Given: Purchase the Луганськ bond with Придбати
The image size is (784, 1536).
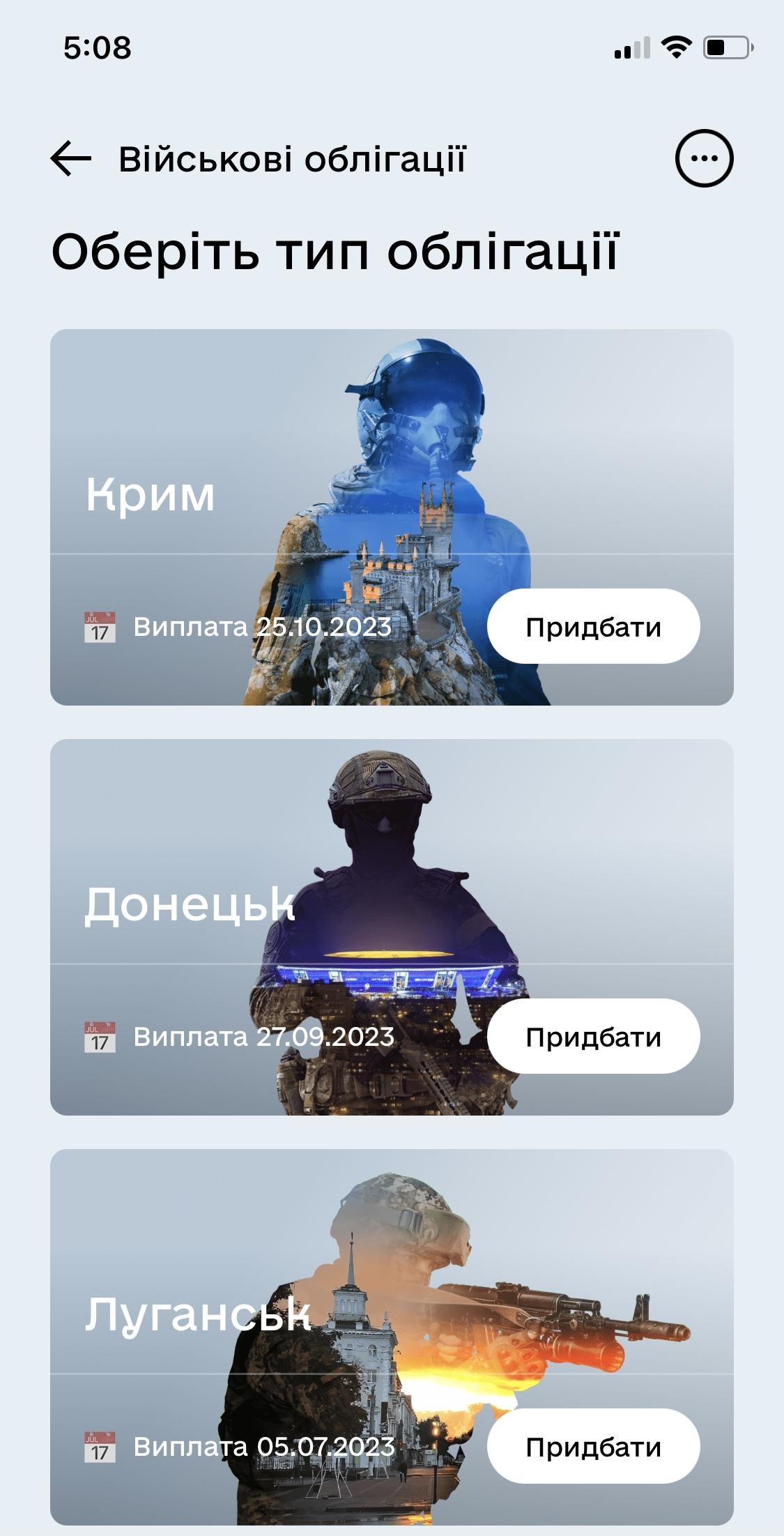Looking at the screenshot, I should point(593,1446).
